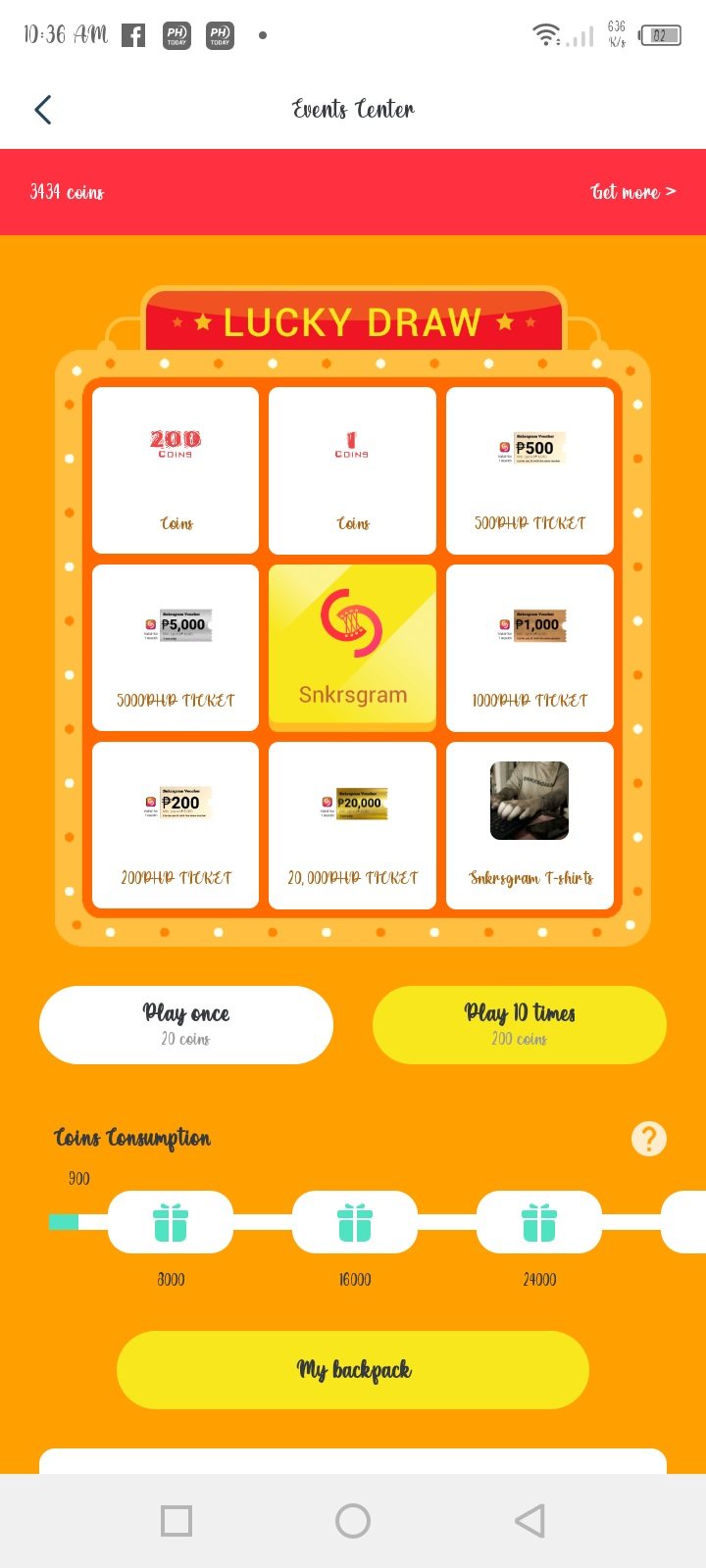Screen dimensions: 706x1568
Task: Go back from Events Center
Action: point(43,109)
